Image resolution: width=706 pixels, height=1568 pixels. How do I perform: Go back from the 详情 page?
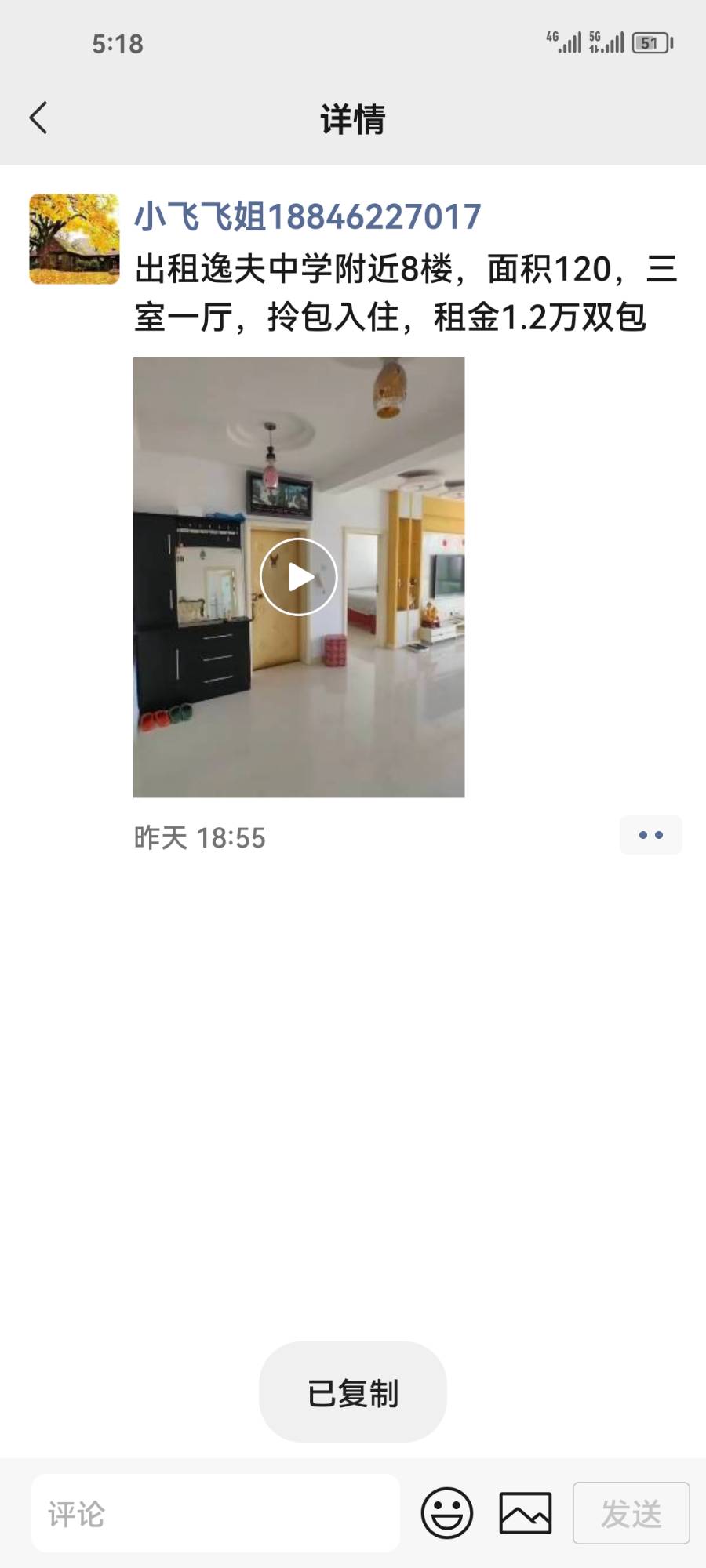38,118
